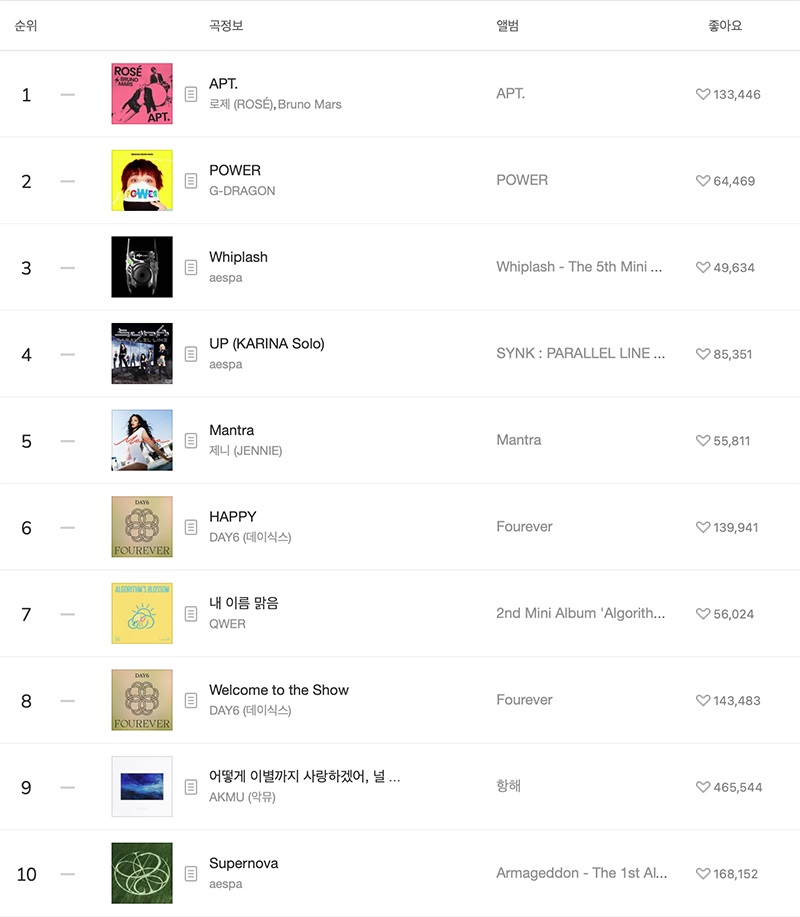Viewport: 800px width, 917px height.
Task: Open QWER artist page
Action: click(x=227, y=624)
